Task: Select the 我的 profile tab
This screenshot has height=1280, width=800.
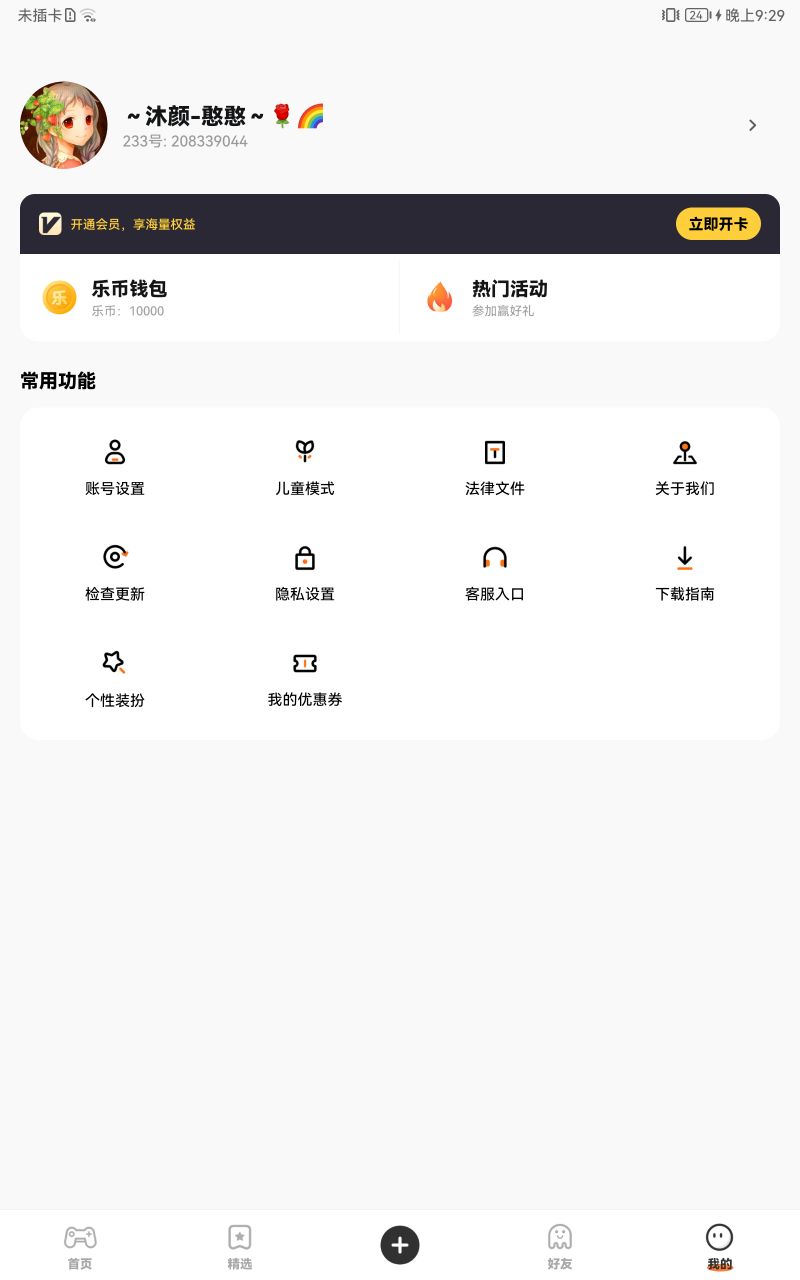Action: [720, 1246]
